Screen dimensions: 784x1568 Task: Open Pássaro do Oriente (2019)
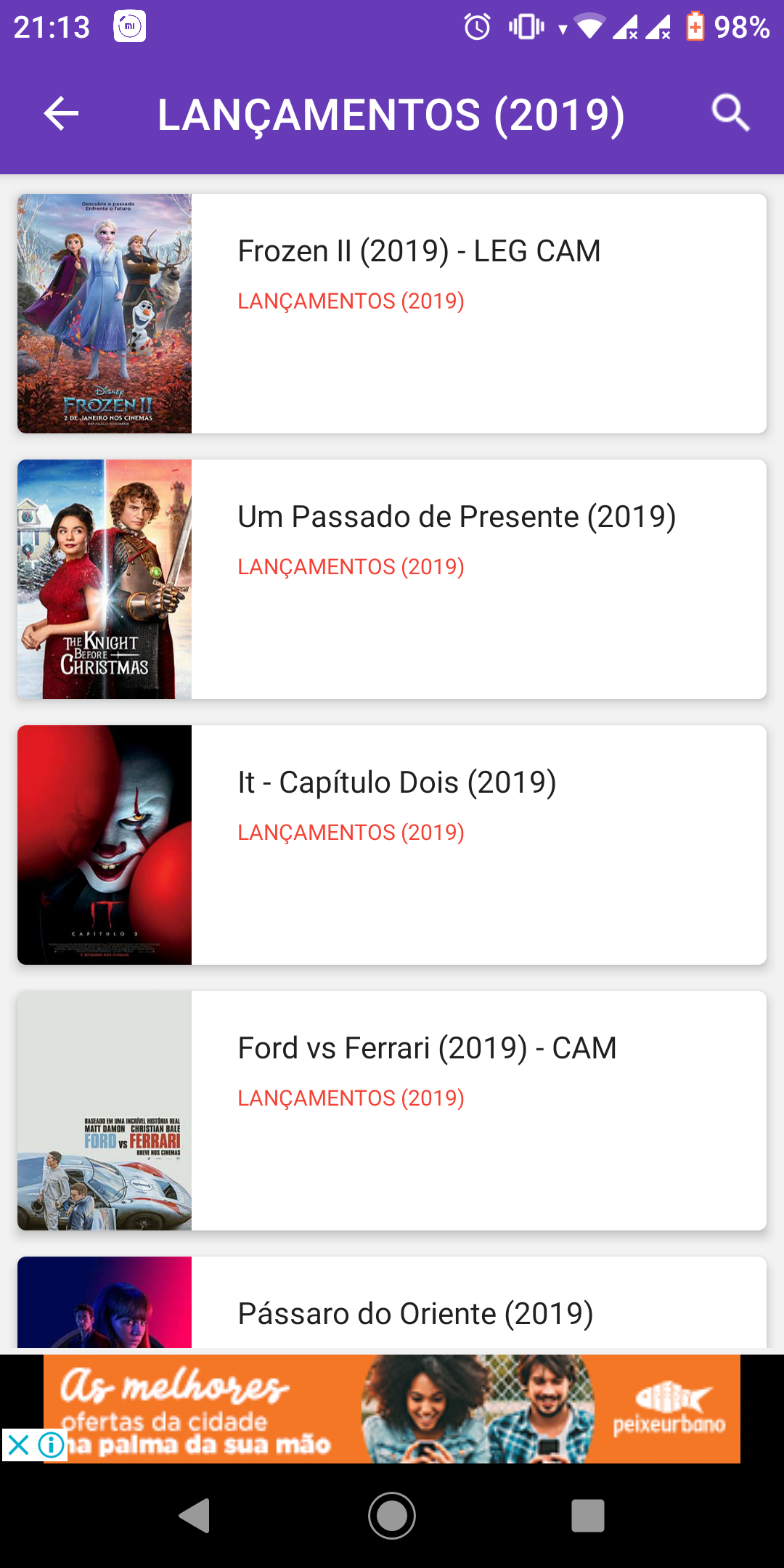tap(415, 1313)
